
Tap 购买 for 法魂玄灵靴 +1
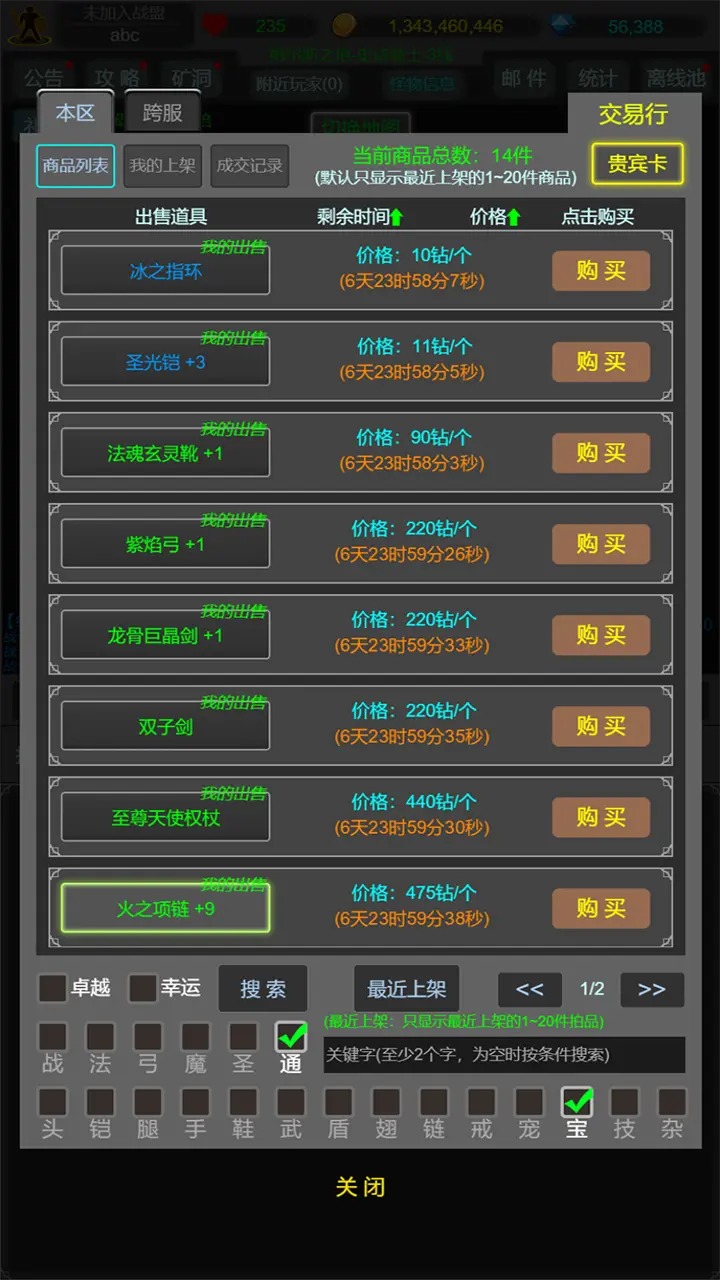(x=601, y=453)
